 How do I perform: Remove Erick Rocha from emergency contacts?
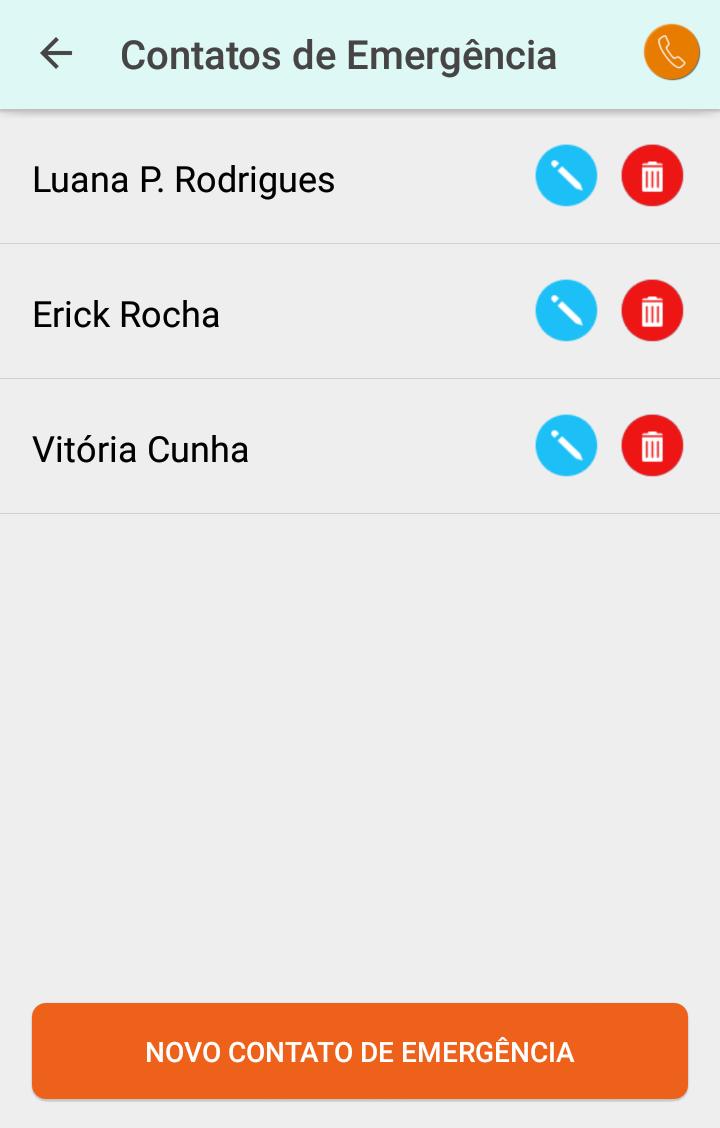[x=652, y=311]
